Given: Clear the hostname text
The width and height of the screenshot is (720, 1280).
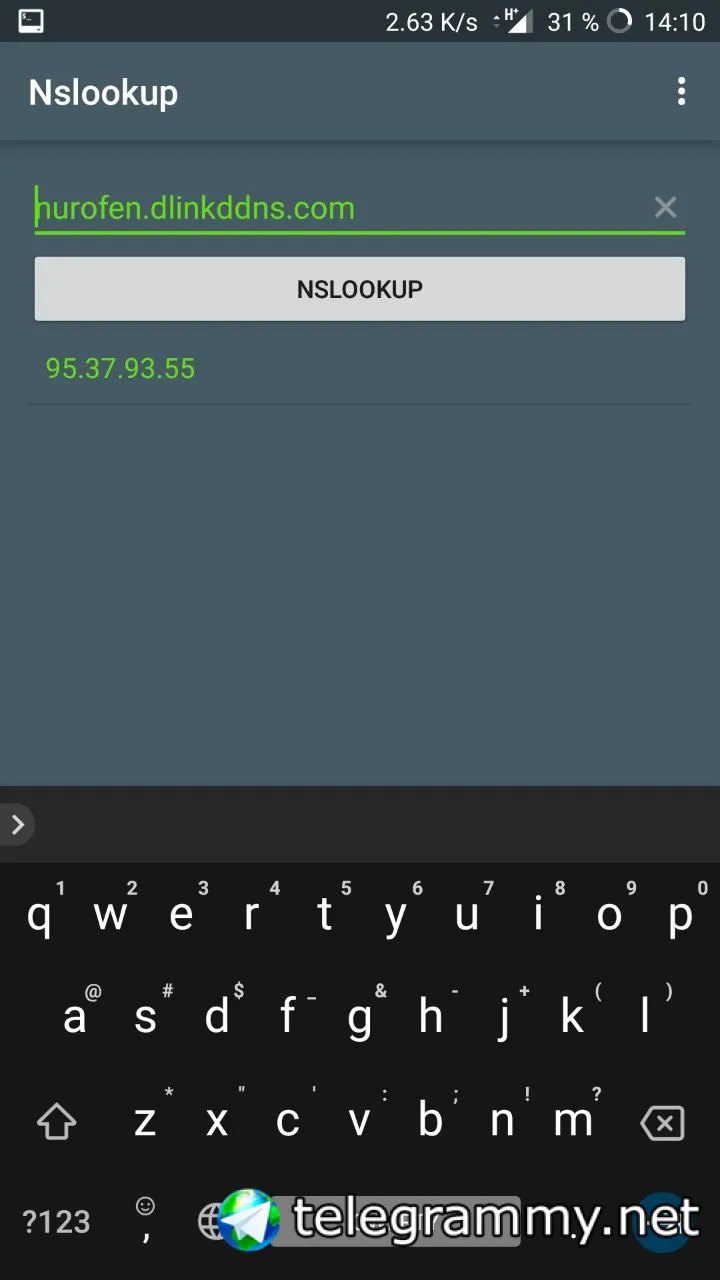Looking at the screenshot, I should [x=665, y=207].
